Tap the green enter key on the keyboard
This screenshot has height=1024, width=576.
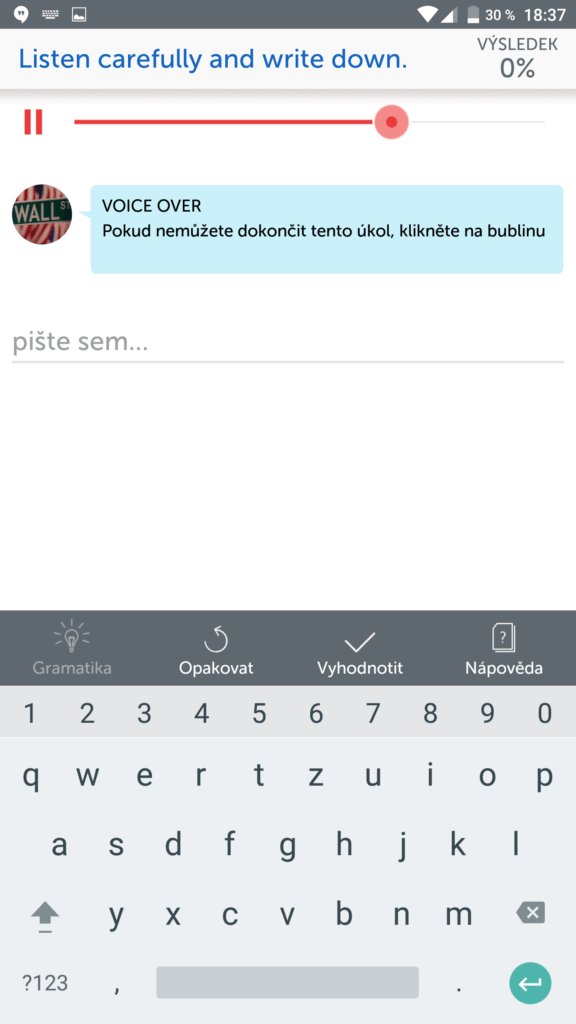click(x=530, y=983)
